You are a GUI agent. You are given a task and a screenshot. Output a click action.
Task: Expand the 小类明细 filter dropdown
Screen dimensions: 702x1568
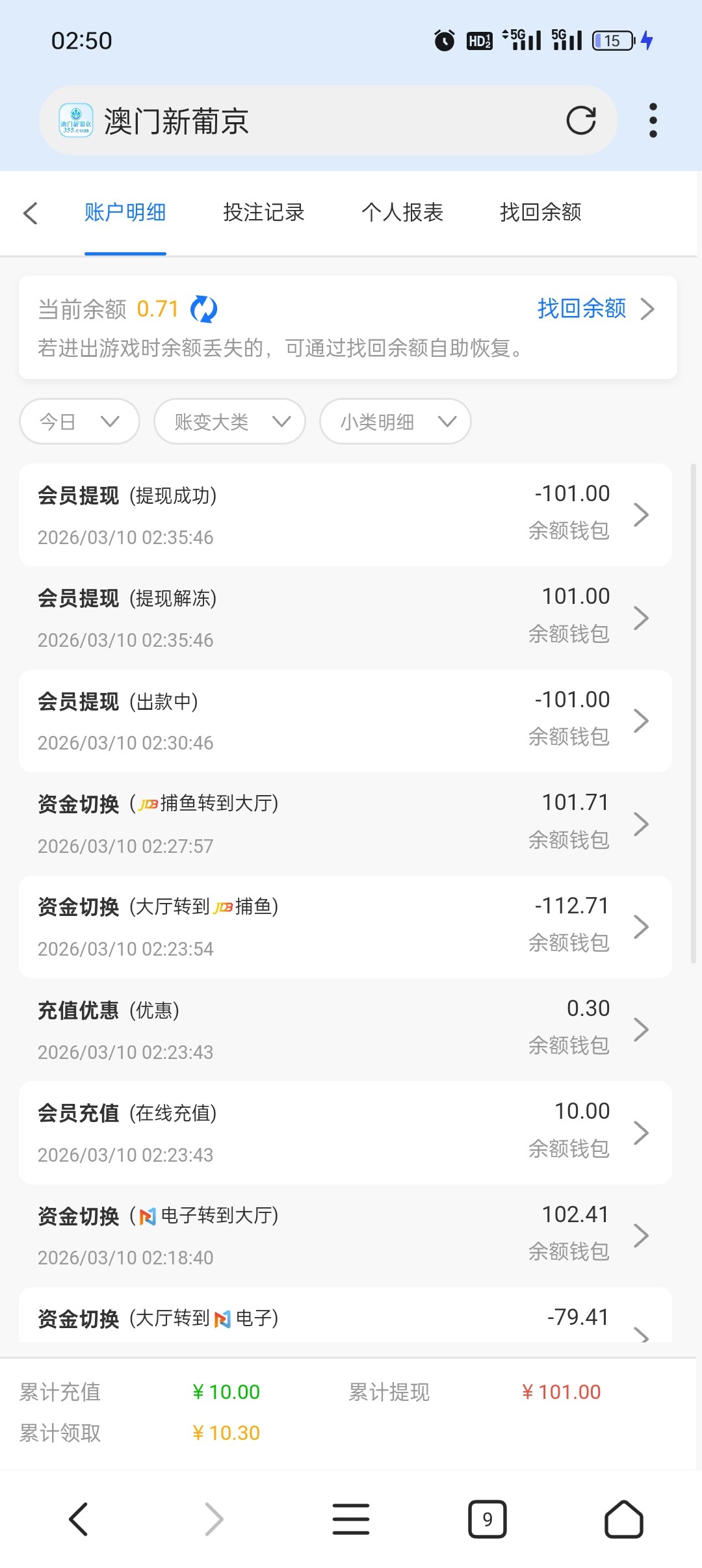coord(395,422)
